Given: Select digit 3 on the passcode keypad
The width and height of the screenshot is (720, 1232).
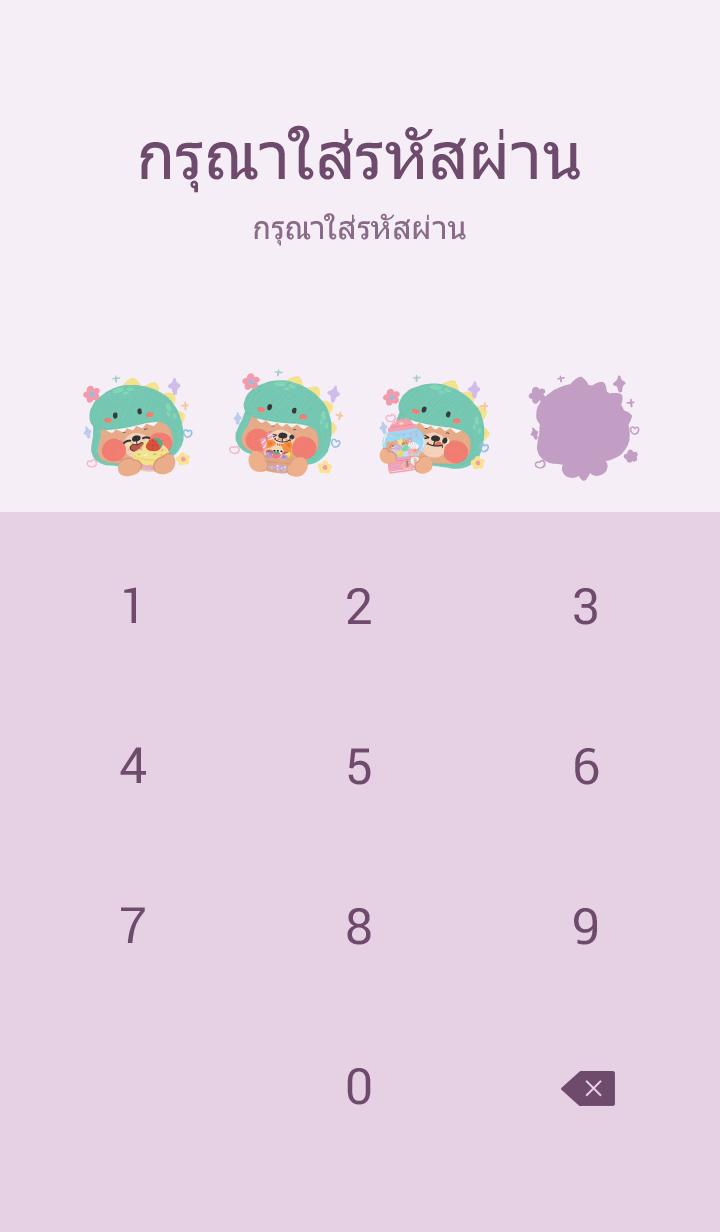Looking at the screenshot, I should click(586, 607).
